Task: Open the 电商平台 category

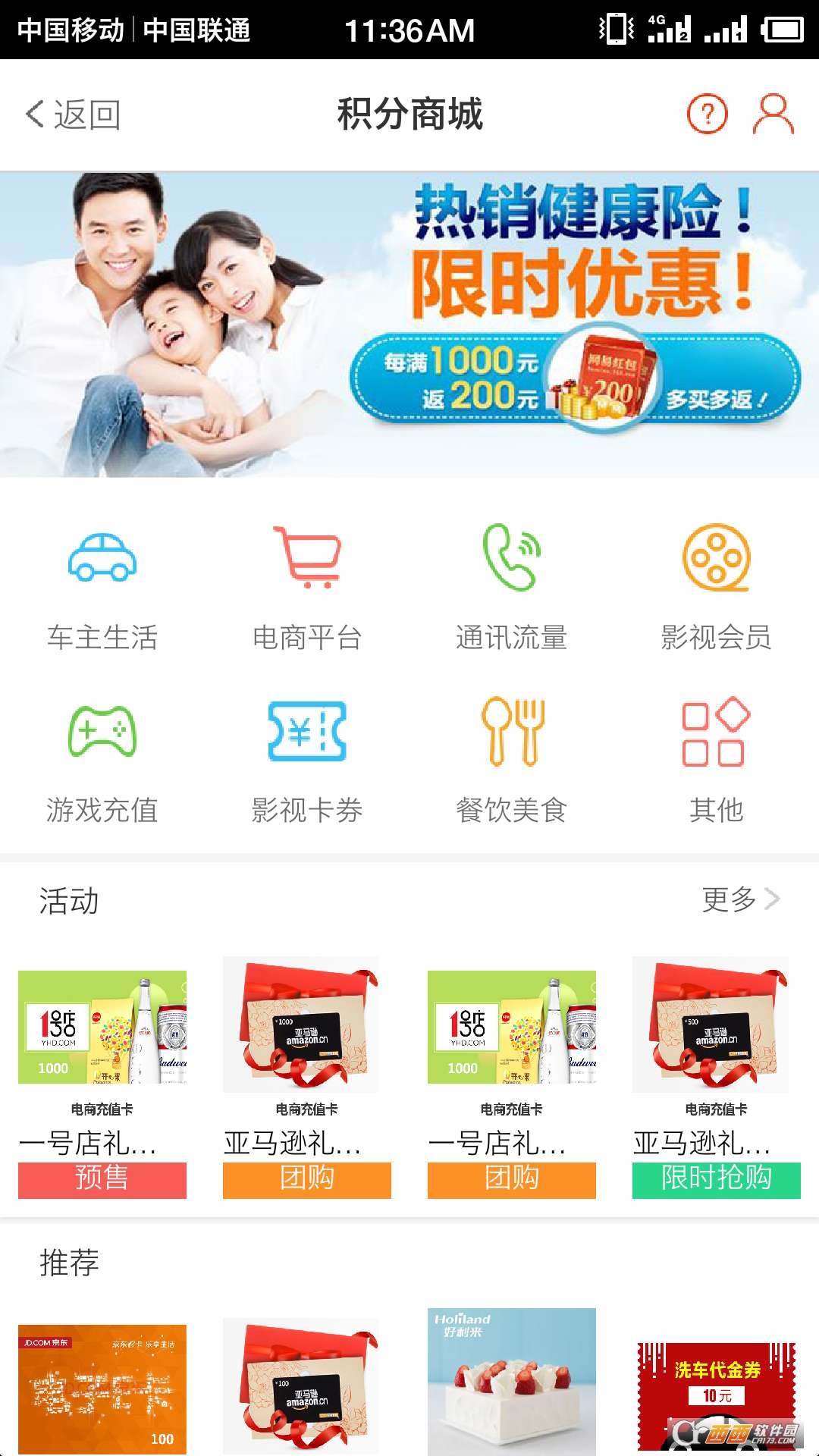Action: click(x=307, y=588)
